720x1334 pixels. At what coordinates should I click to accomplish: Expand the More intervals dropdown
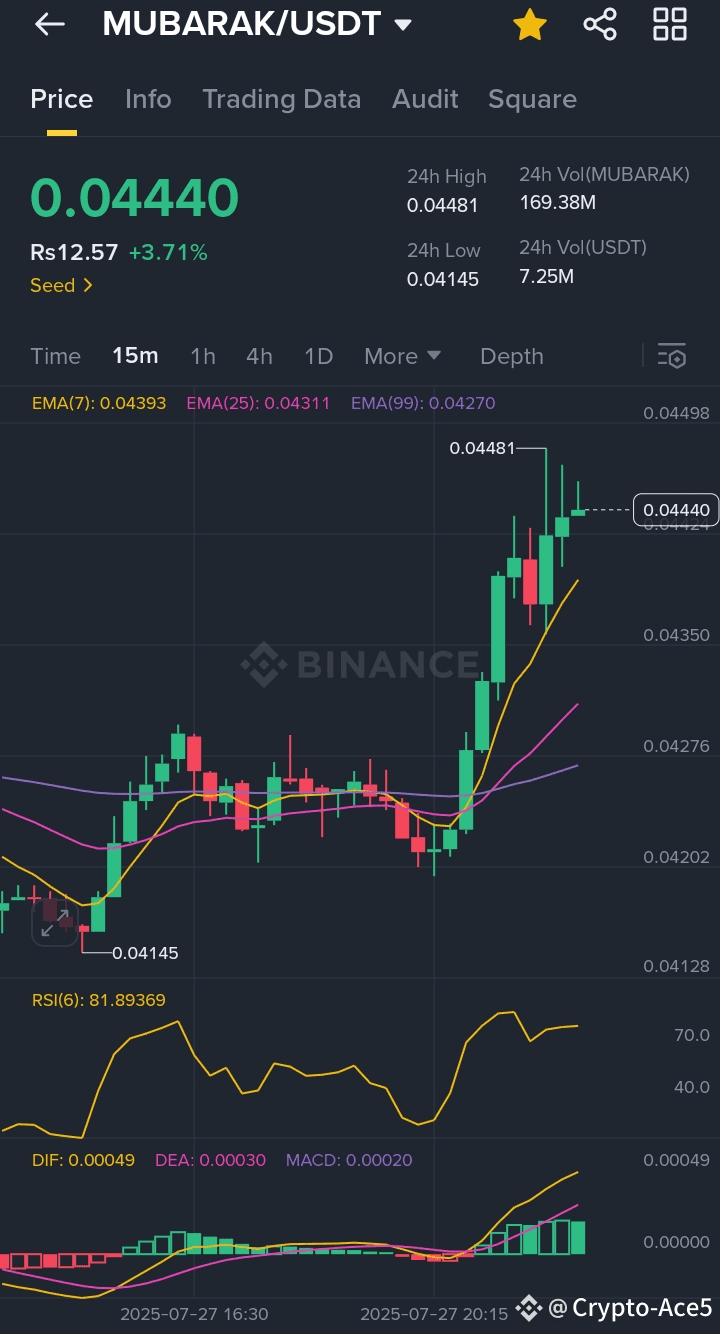[402, 356]
